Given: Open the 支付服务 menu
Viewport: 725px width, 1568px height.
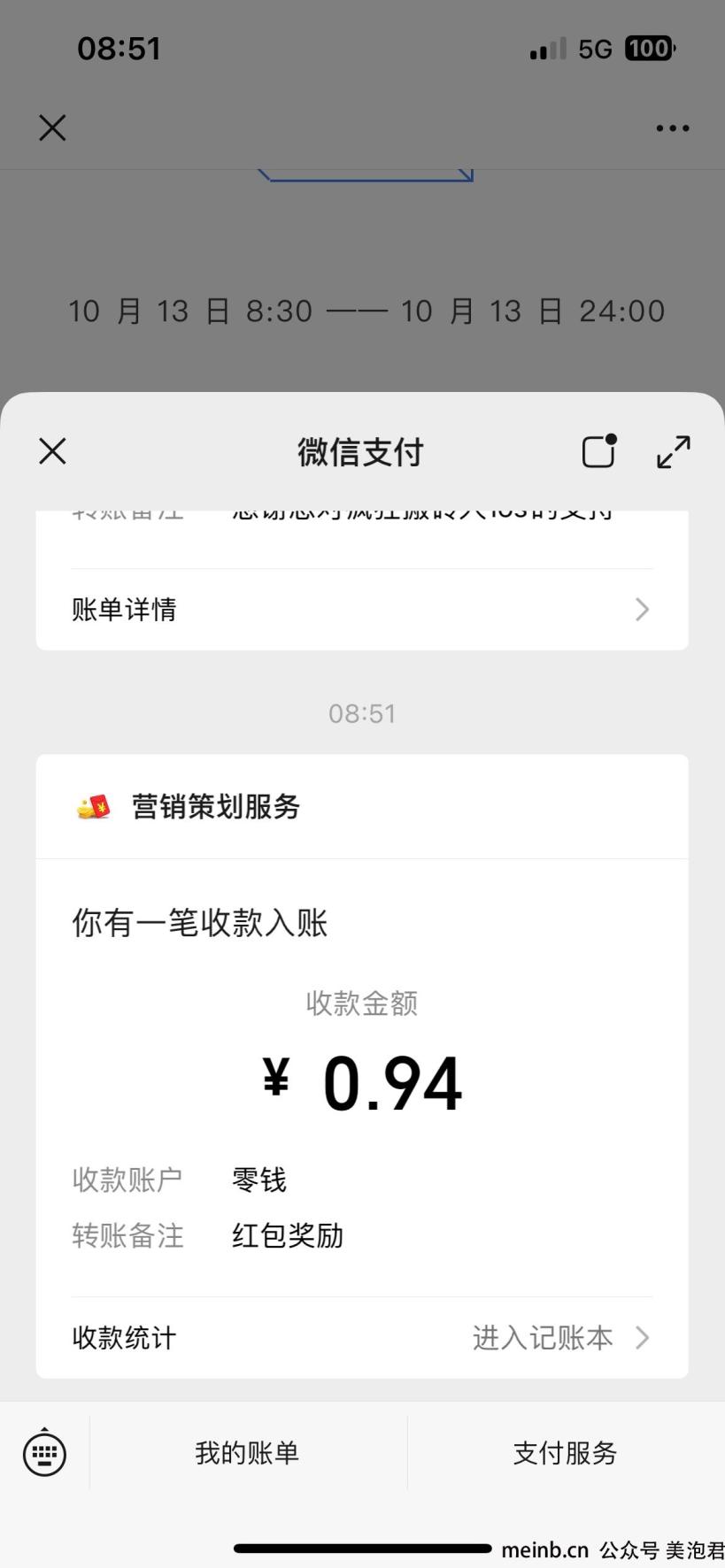Looking at the screenshot, I should point(566,1453).
